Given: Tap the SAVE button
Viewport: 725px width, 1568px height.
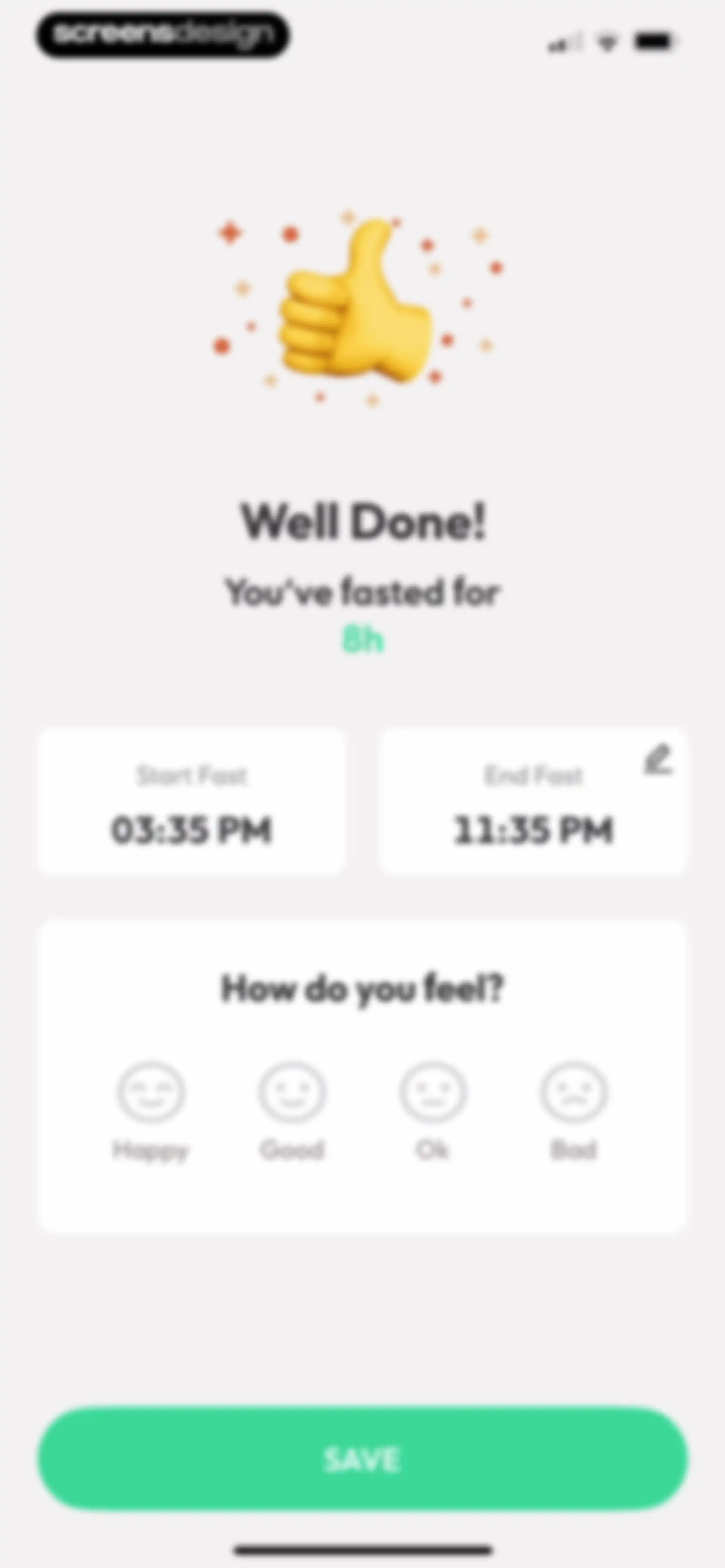Looking at the screenshot, I should (363, 1459).
